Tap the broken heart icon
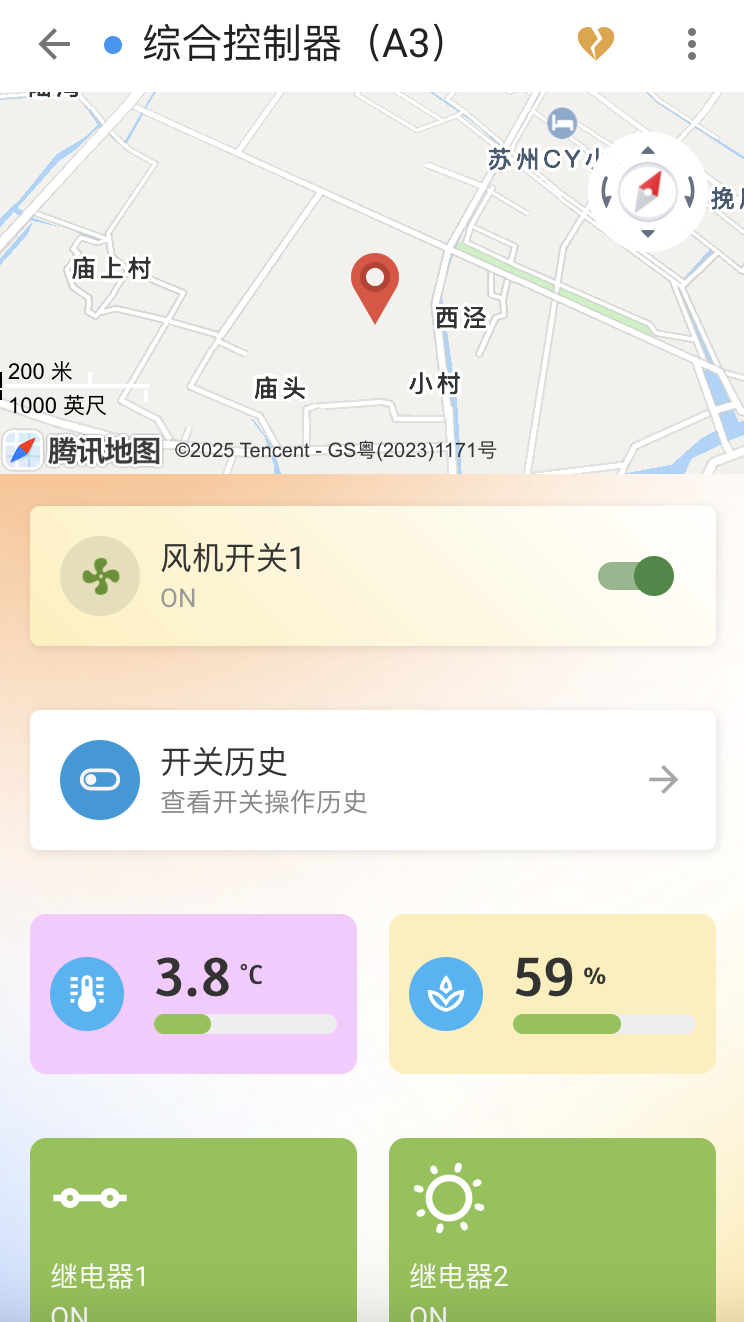The height and width of the screenshot is (1322, 744). click(595, 44)
